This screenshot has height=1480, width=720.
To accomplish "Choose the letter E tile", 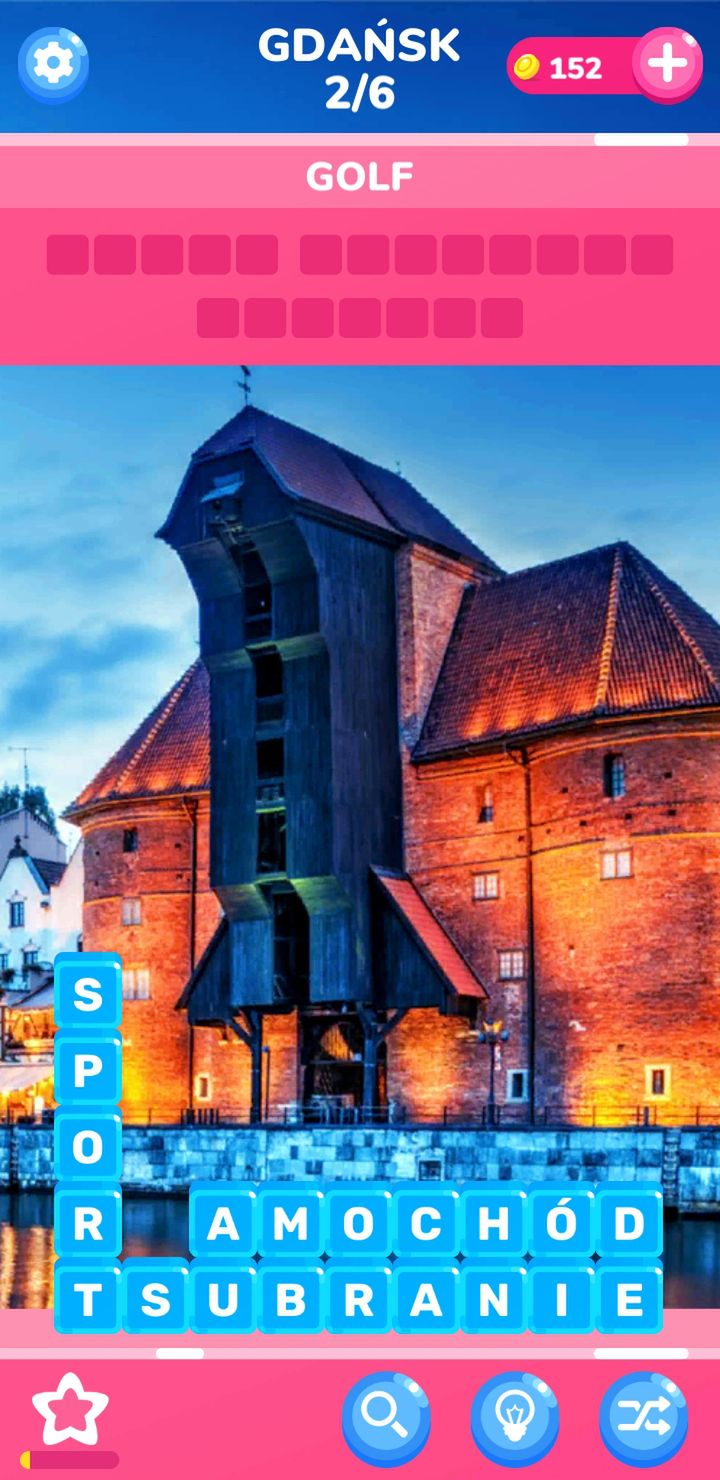I will pyautogui.click(x=629, y=1299).
